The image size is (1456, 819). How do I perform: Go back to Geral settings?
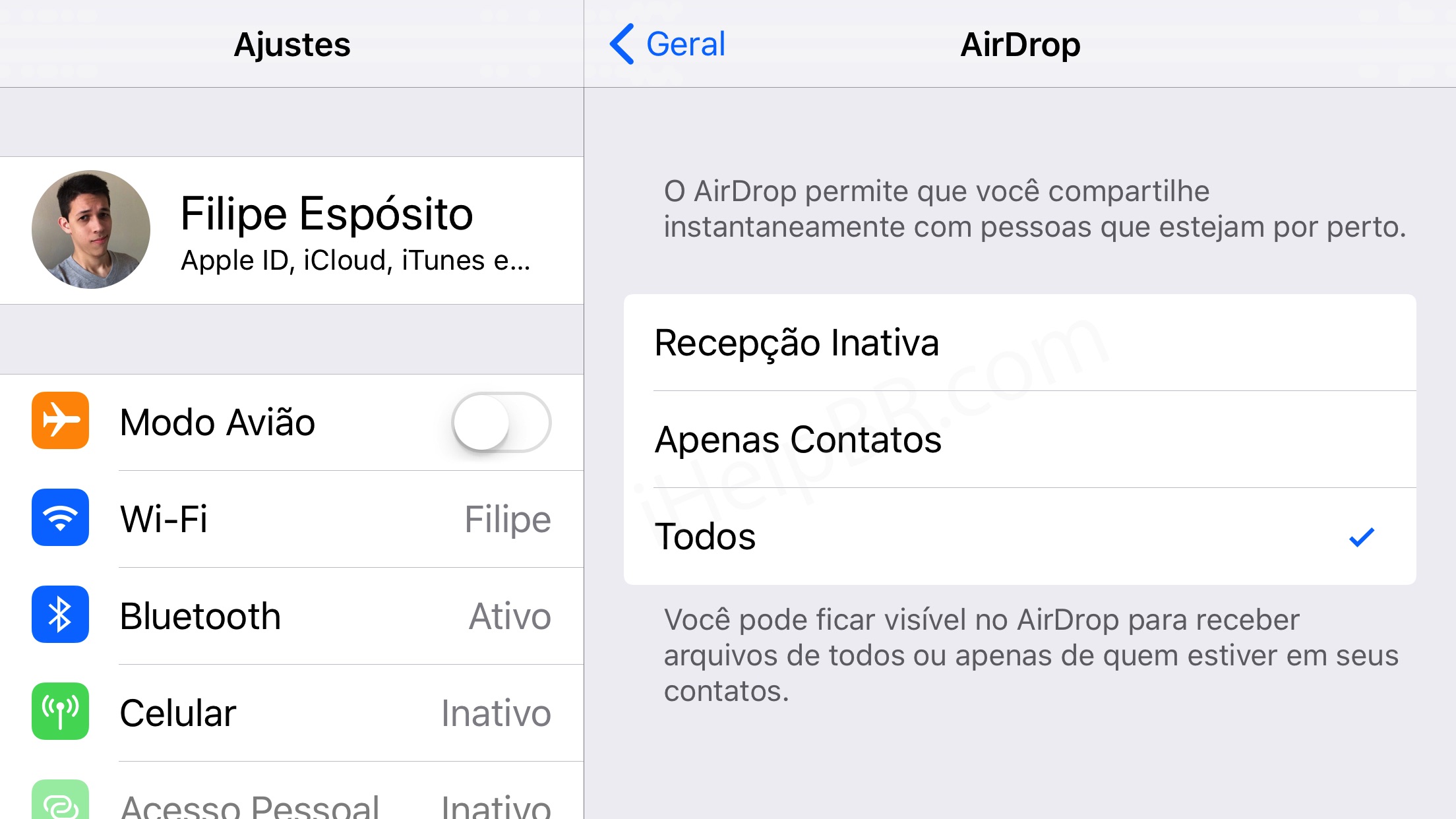point(667,45)
